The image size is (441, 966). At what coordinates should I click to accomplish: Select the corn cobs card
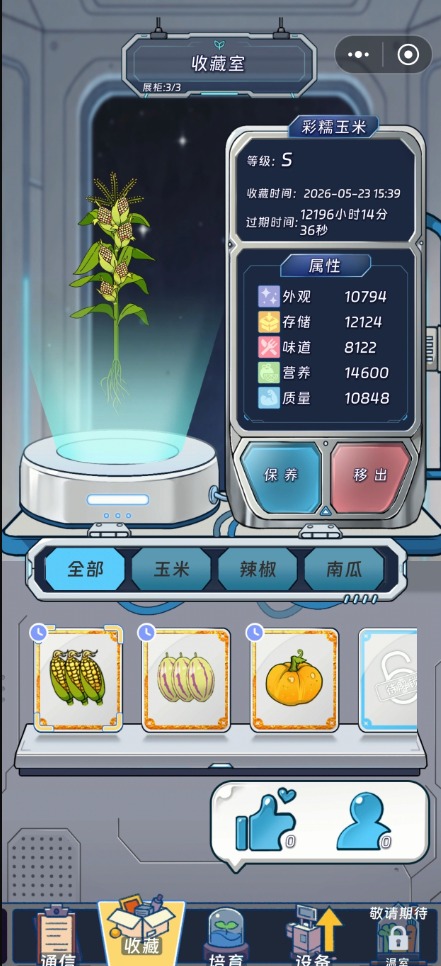(78, 679)
